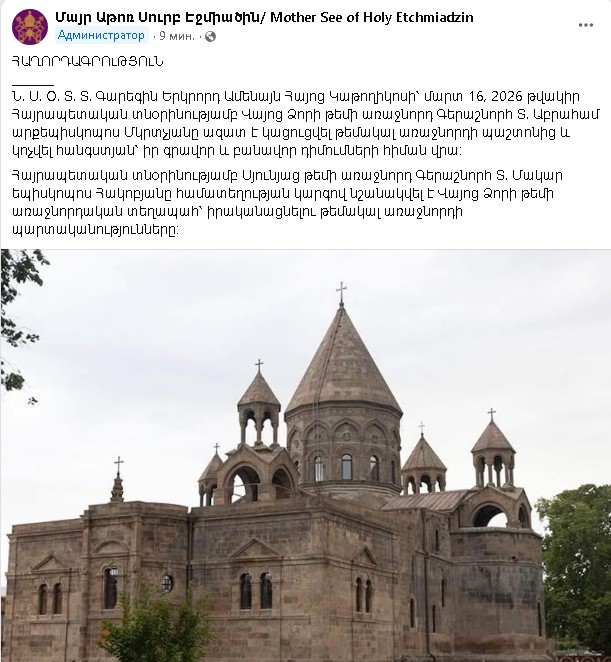
Task: Tap the Администратор badge
Action: 101,36
